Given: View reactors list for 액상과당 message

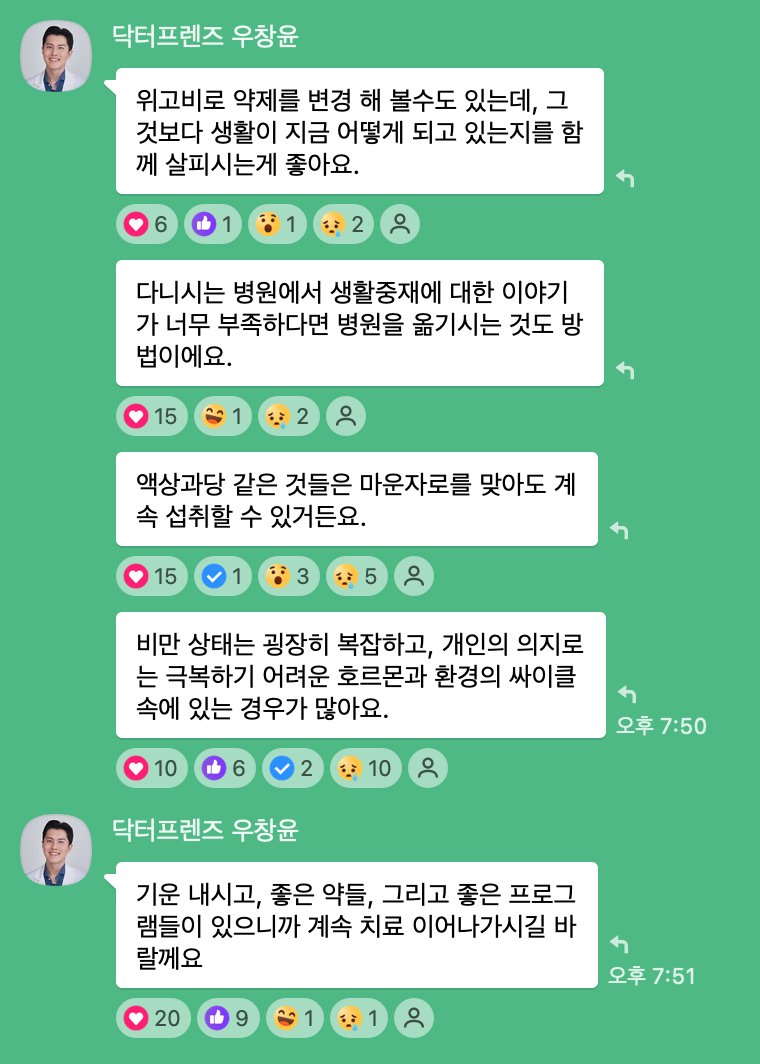Looking at the screenshot, I should pyautogui.click(x=414, y=577).
